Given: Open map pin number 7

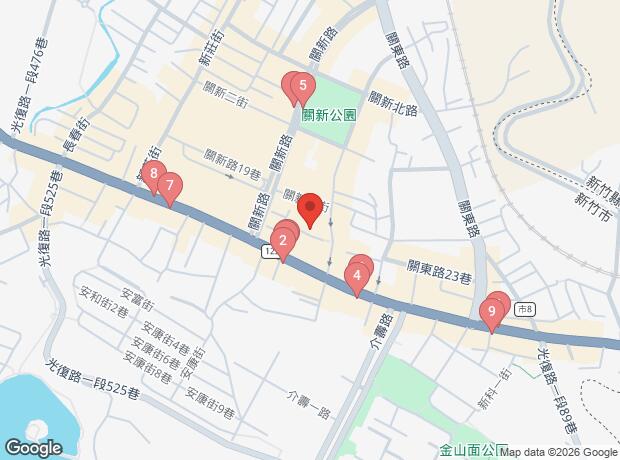Looking at the screenshot, I should (x=170, y=186).
